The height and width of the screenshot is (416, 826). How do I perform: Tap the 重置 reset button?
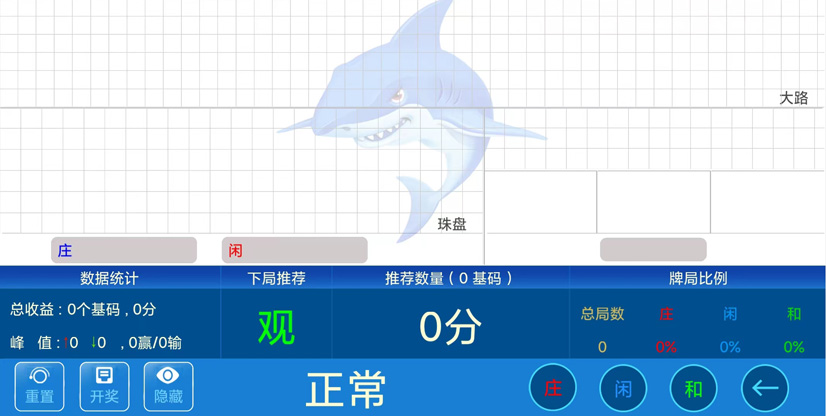pos(40,387)
